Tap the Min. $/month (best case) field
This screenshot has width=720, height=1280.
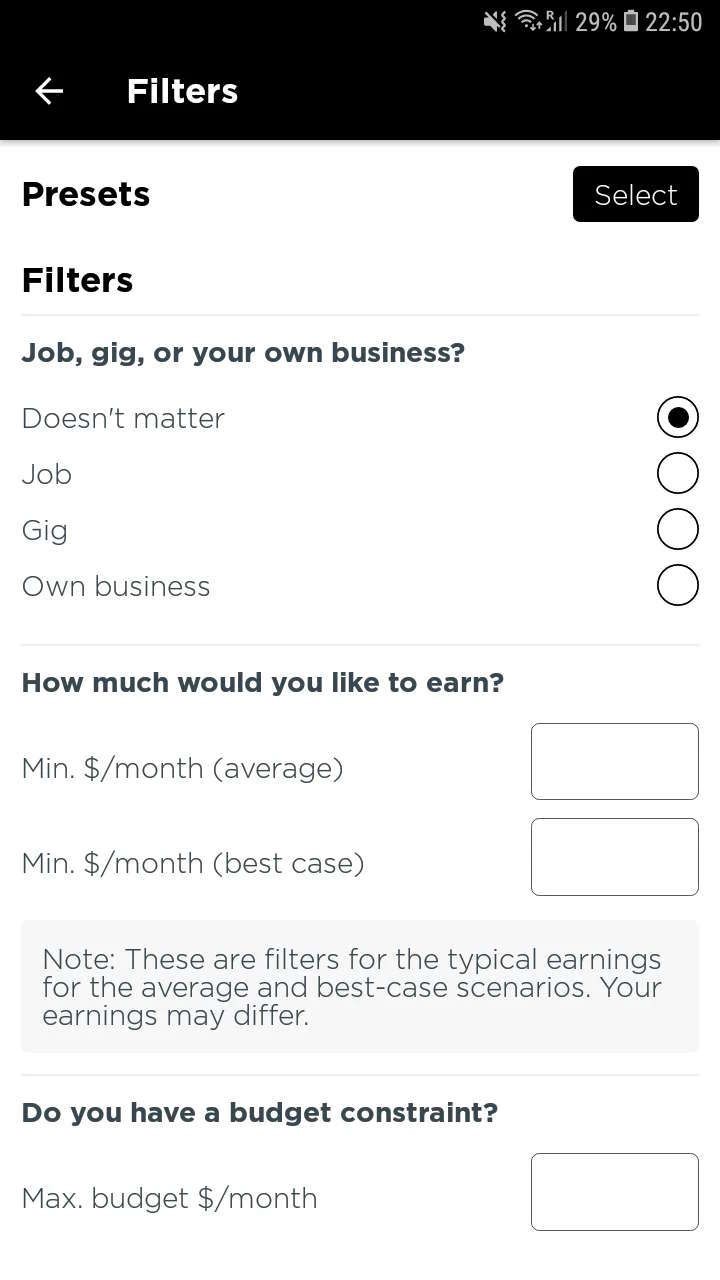tap(614, 857)
